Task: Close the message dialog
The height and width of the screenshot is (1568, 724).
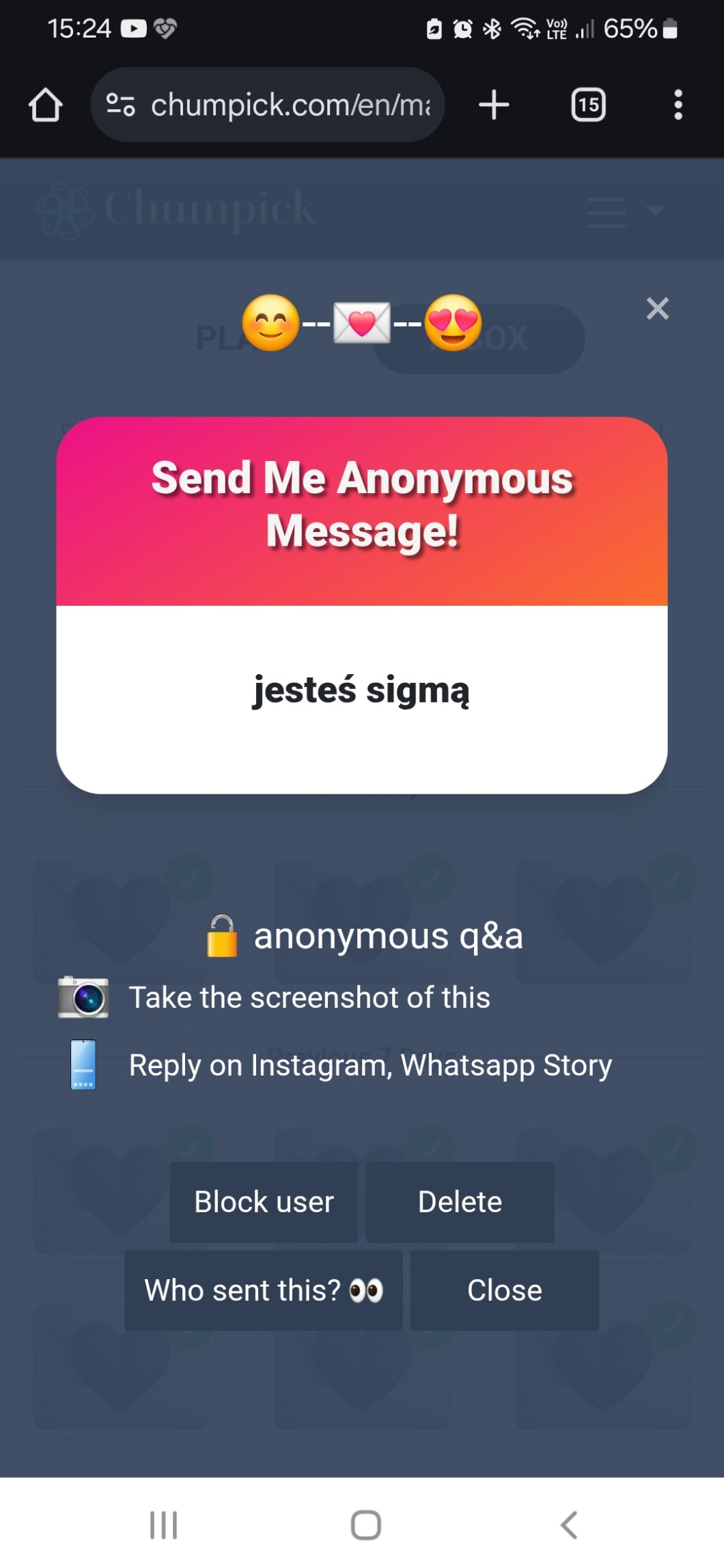Action: click(x=504, y=1290)
